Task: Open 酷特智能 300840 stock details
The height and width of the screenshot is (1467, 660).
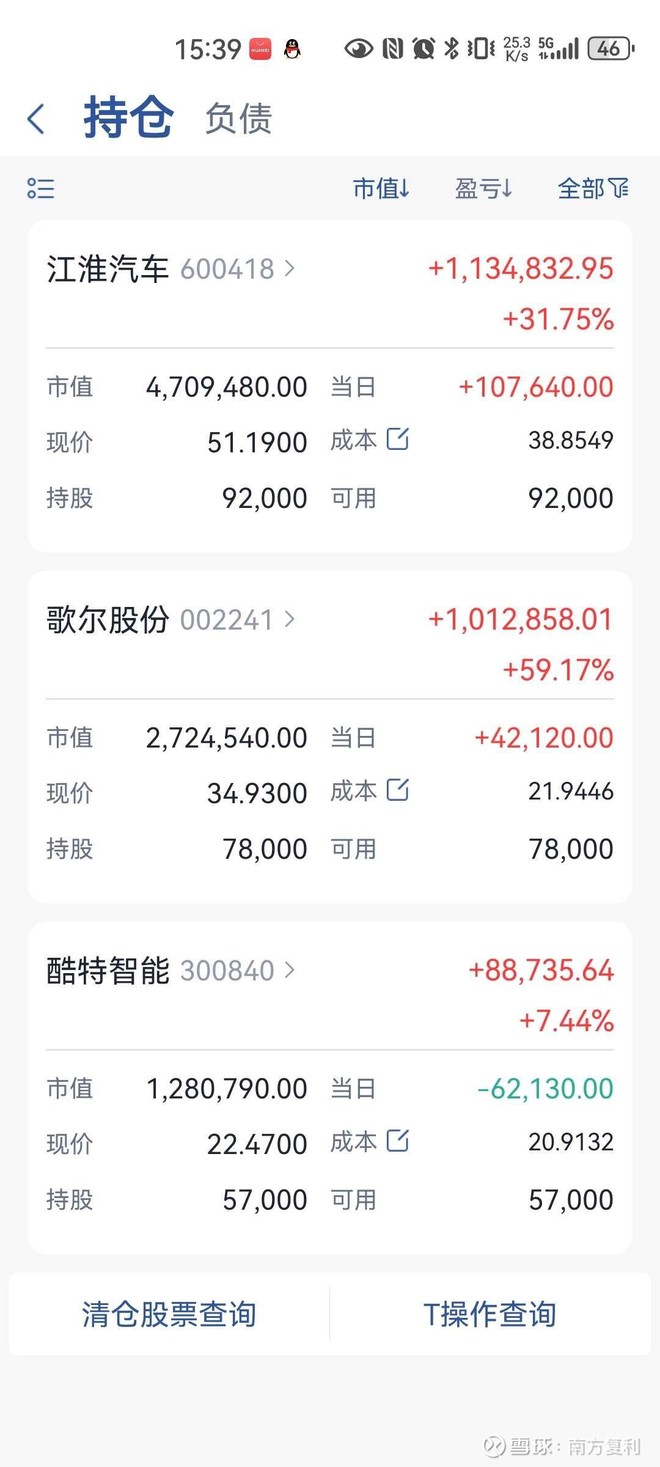Action: click(171, 971)
